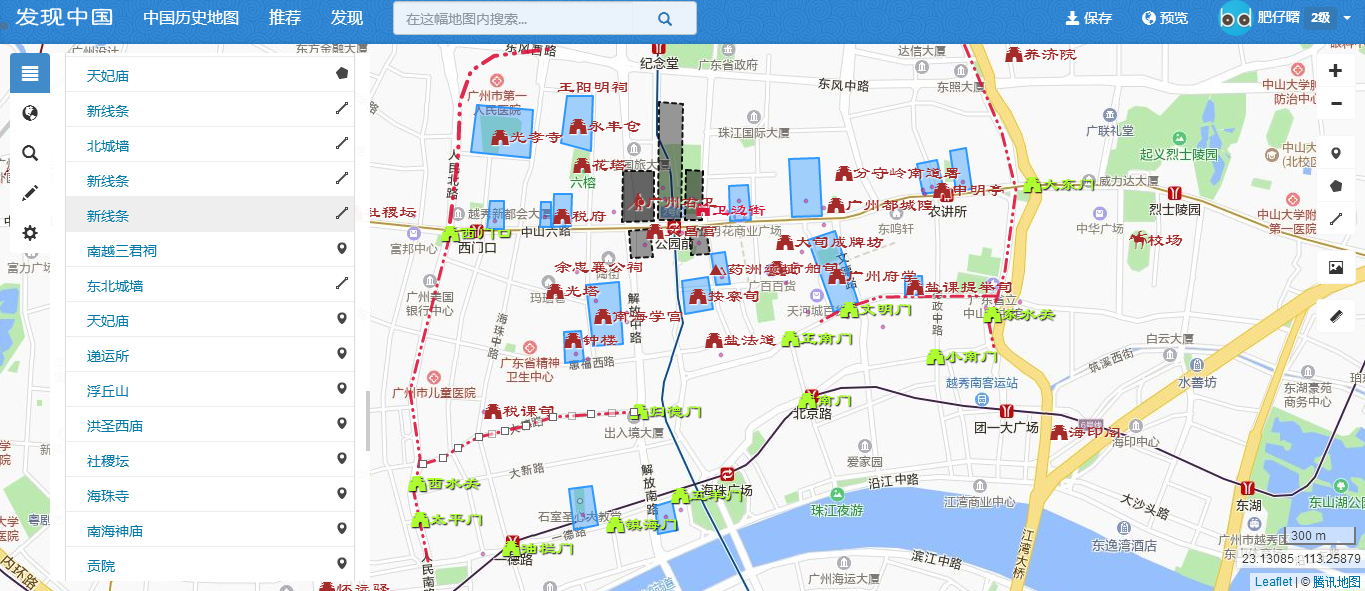Open the pencil edit tool
Screen dimensions: 1365x591
[30, 193]
